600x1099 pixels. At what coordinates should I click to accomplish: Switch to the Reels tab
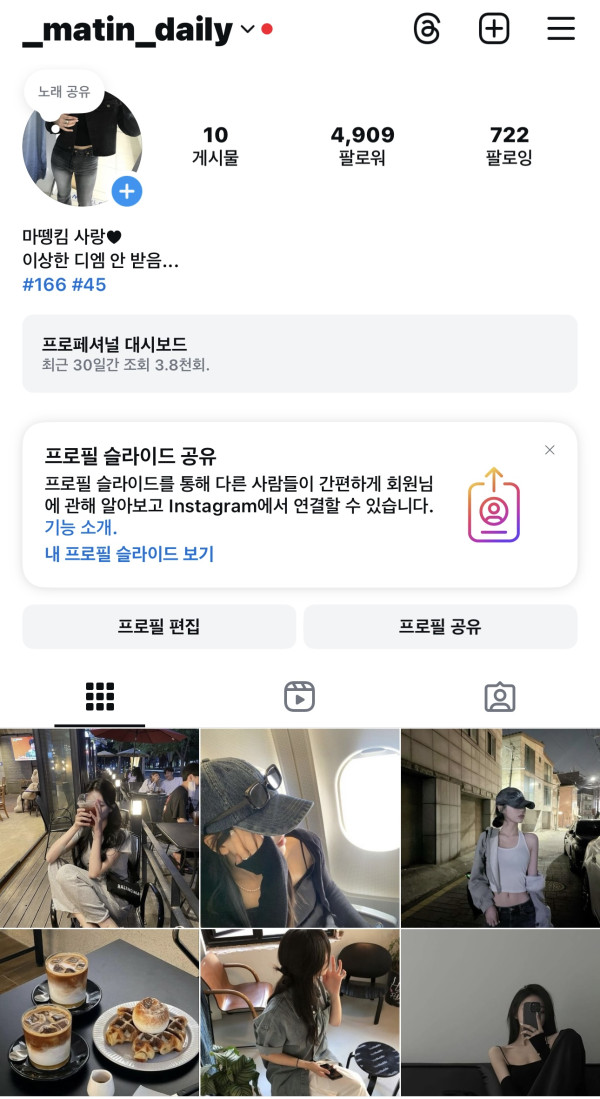click(299, 696)
